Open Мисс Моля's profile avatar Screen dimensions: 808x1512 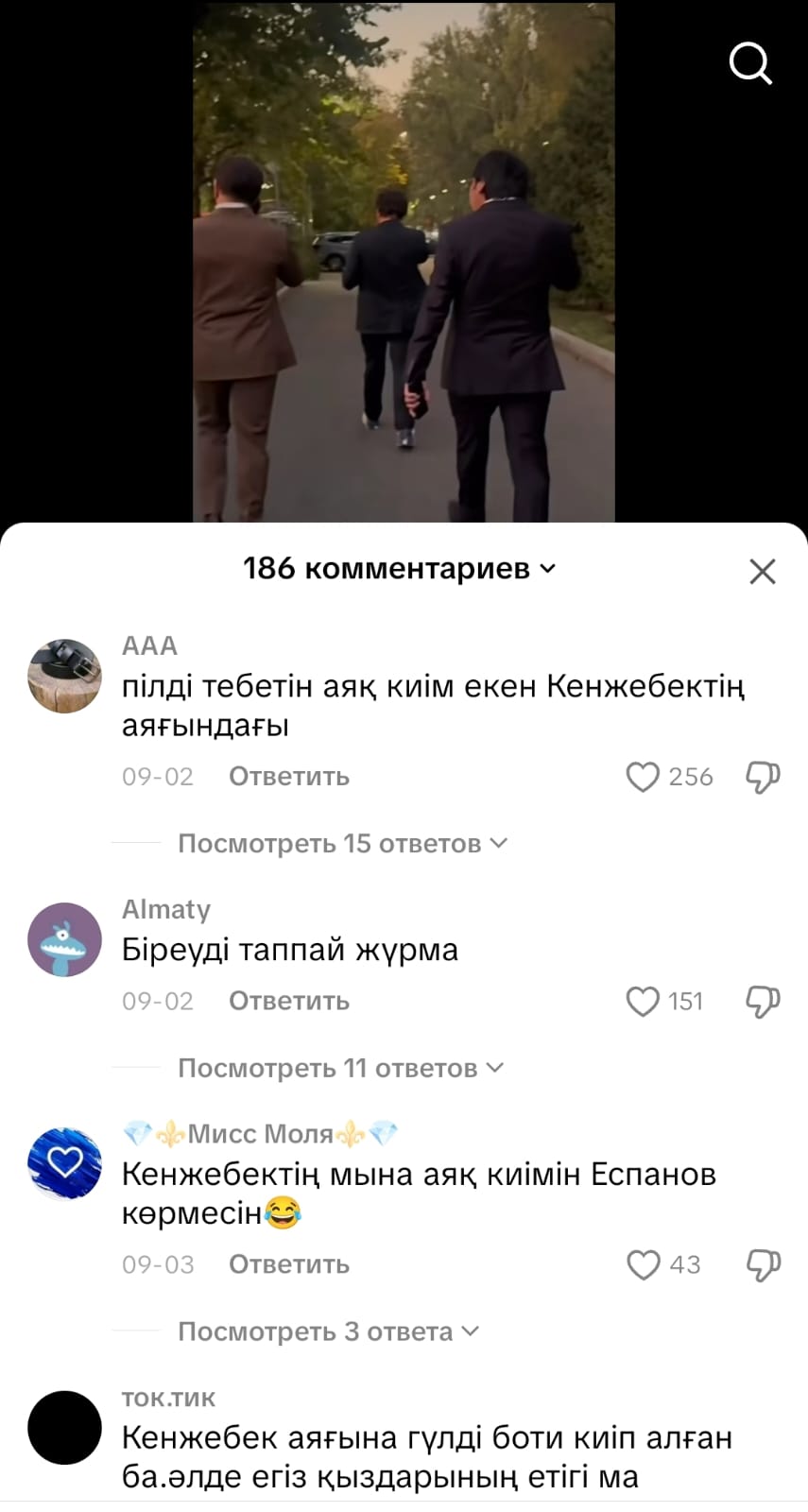[64, 1162]
